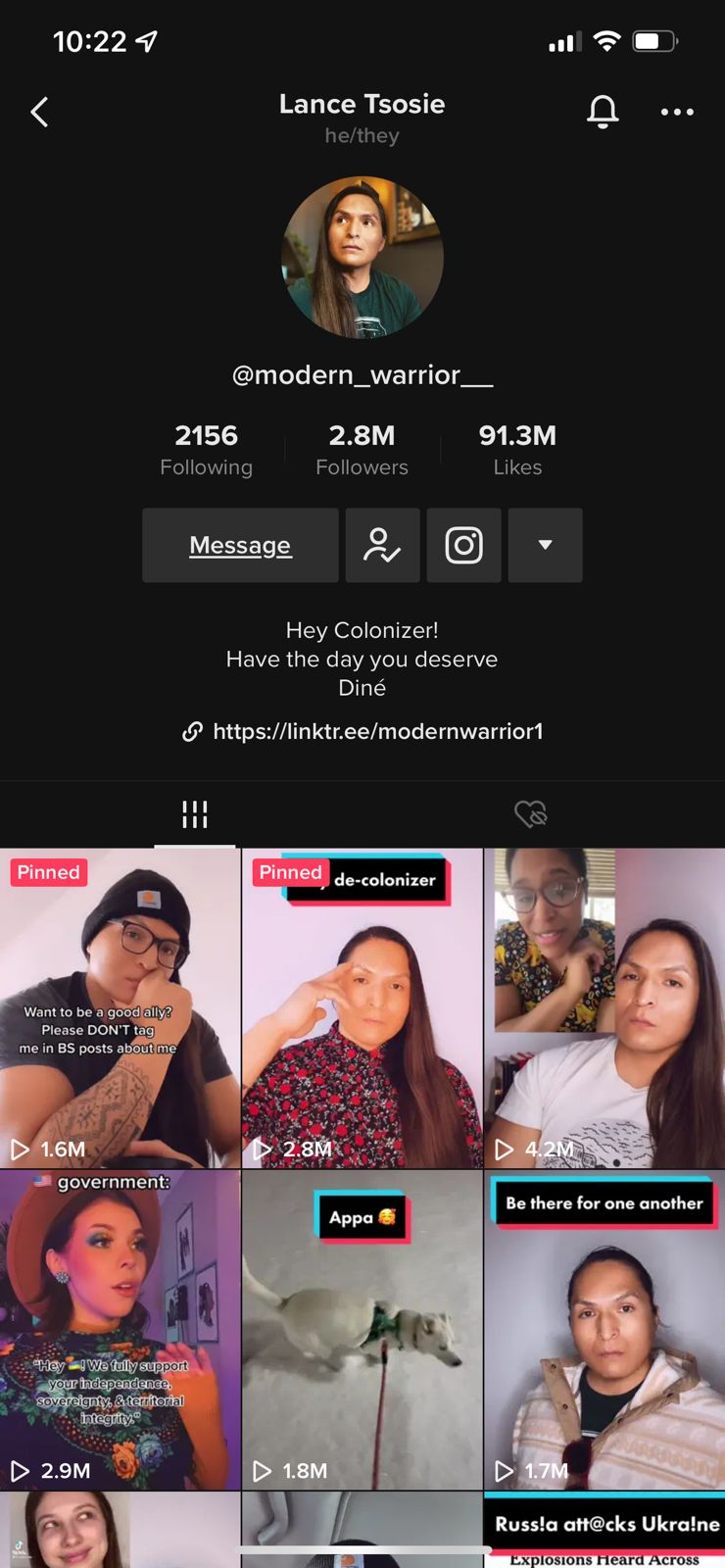Screen dimensions: 725x1568
Task: Open the notifications bell
Action: pyautogui.click(x=603, y=112)
